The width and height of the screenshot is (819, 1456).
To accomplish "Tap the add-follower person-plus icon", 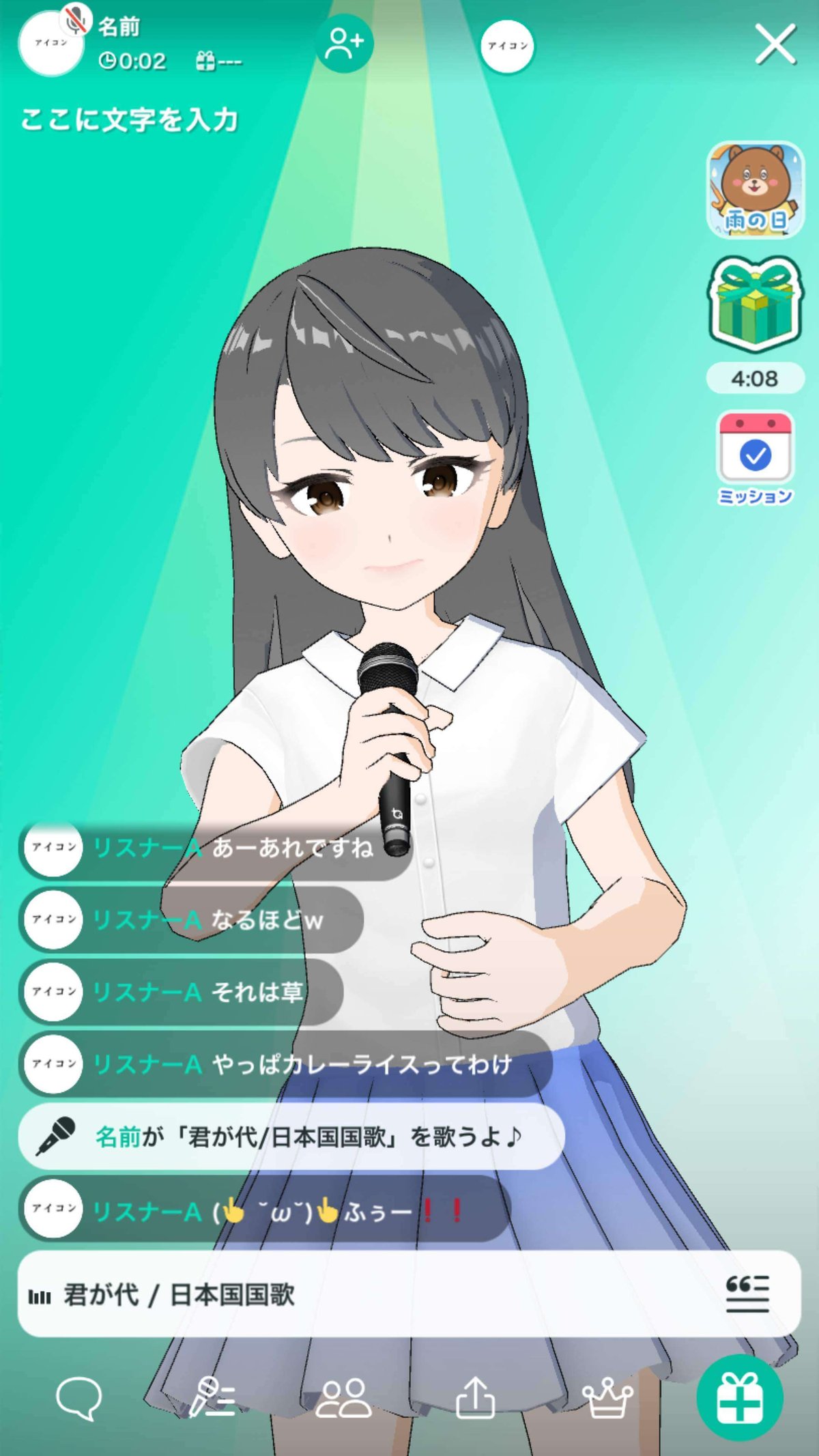I will point(344,44).
